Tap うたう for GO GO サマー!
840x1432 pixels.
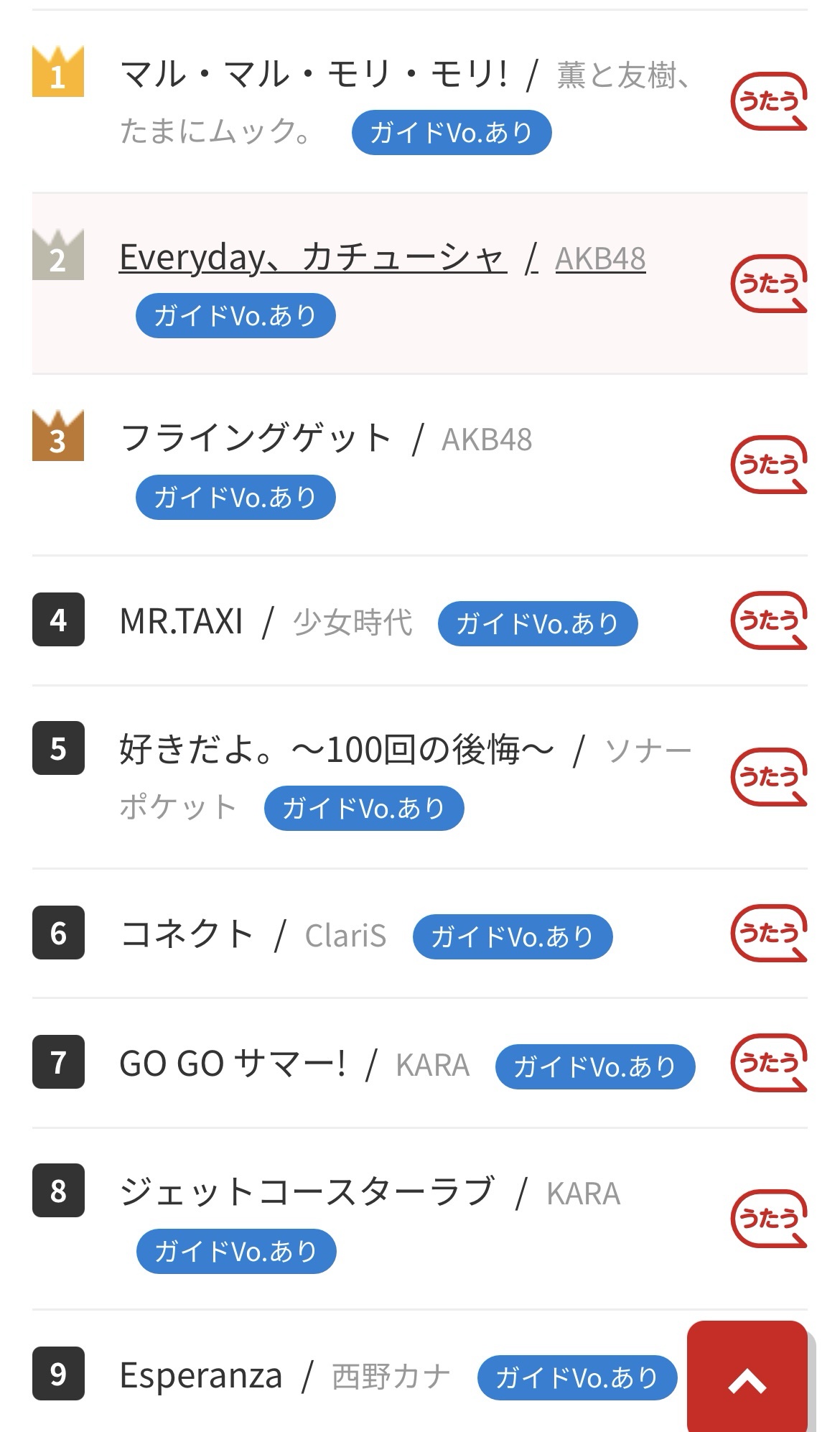pos(768,1063)
